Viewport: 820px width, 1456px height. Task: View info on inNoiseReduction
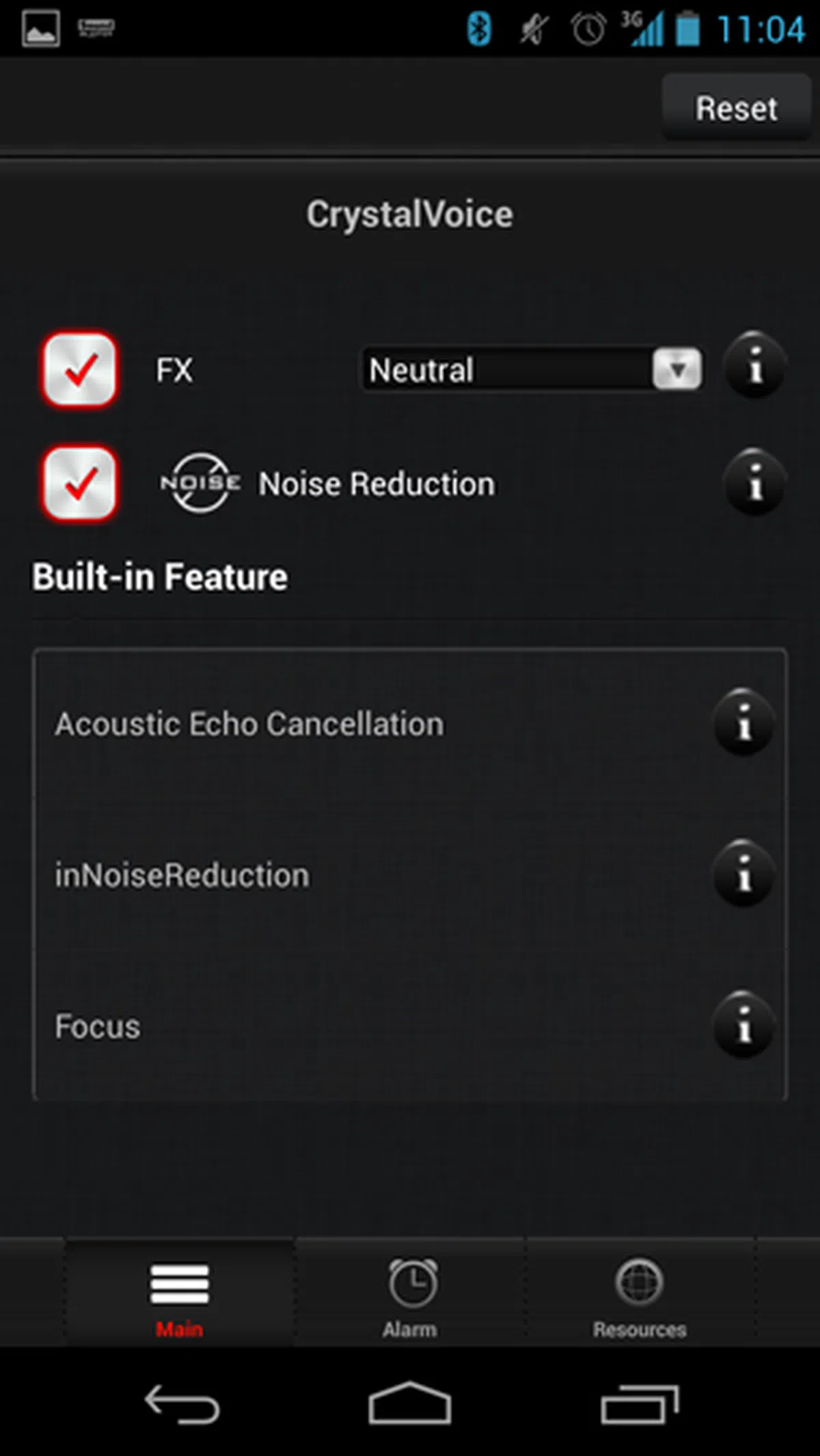coord(743,875)
